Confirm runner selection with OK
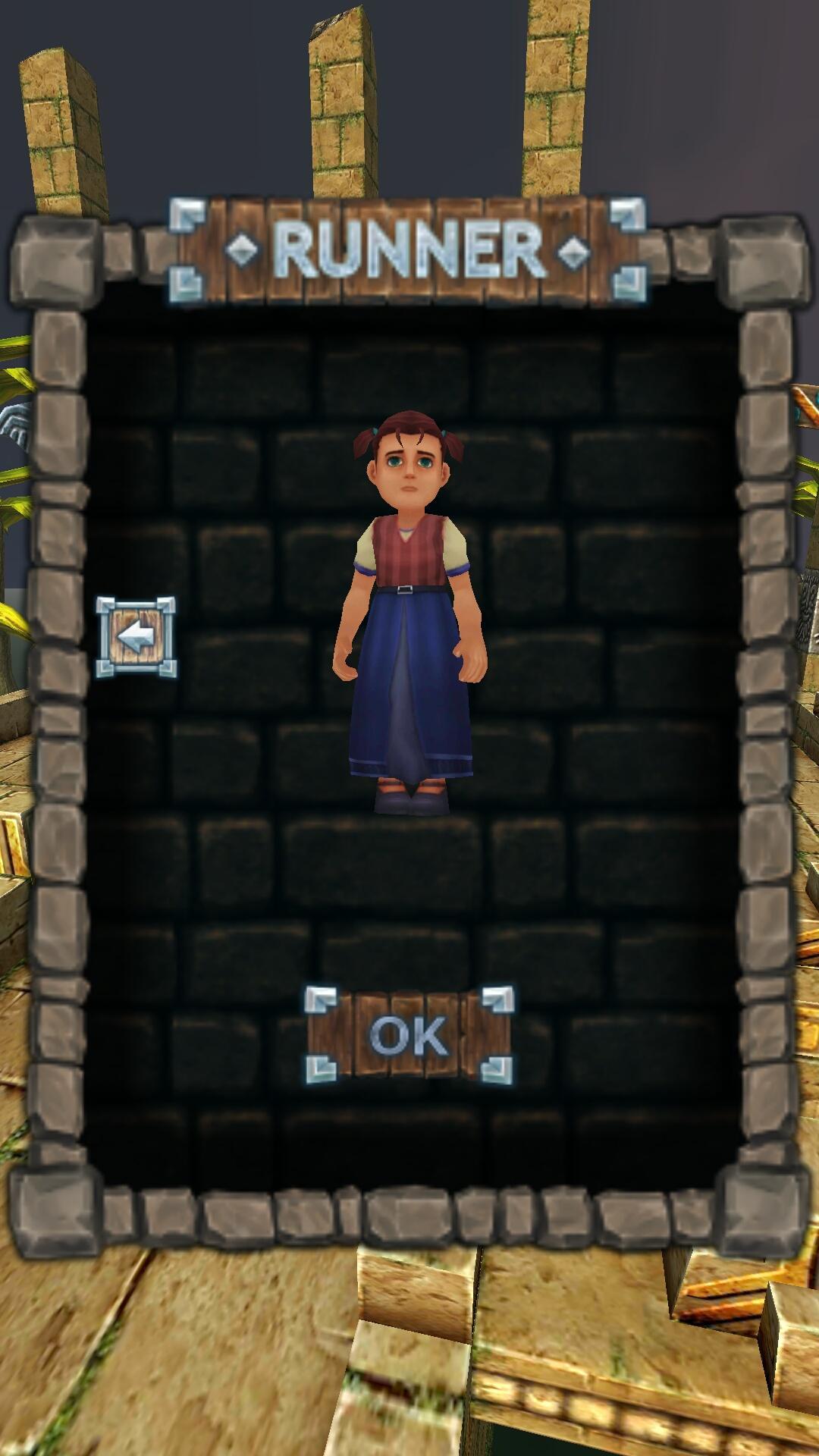Screen dimensions: 819x1456 409,1035
